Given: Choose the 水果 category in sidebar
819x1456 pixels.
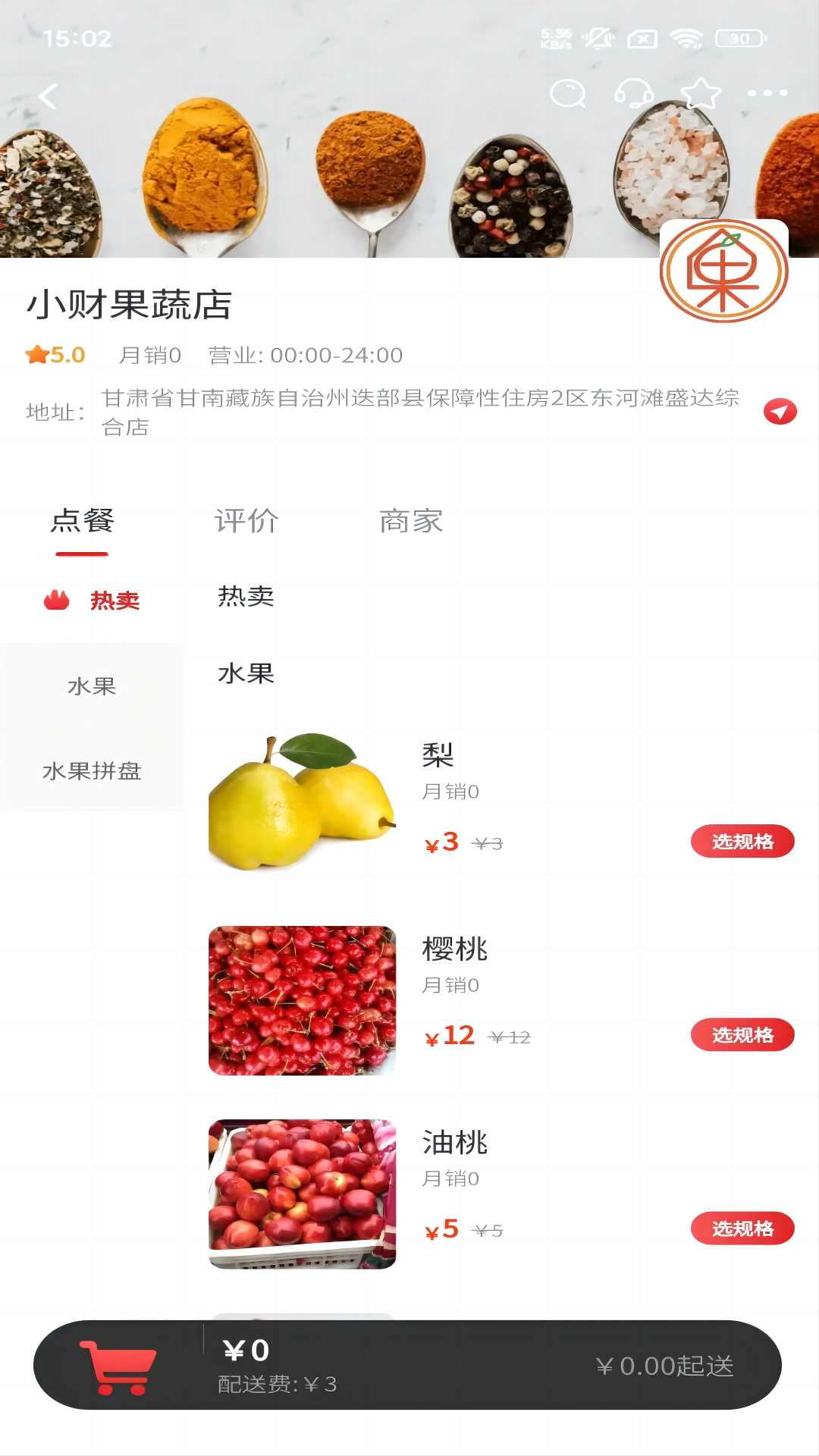Looking at the screenshot, I should 92,686.
